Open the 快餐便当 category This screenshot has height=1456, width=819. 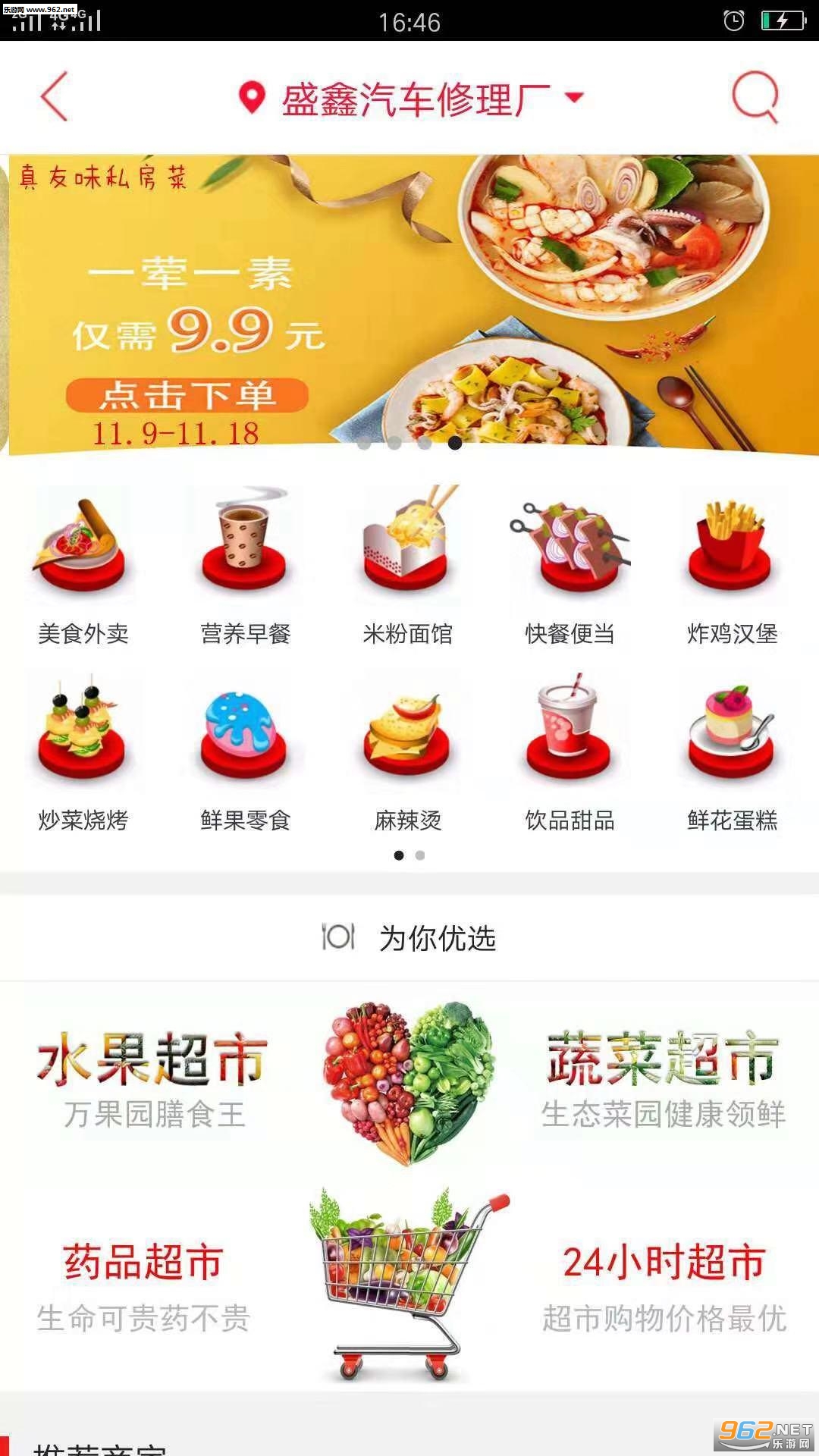(570, 566)
